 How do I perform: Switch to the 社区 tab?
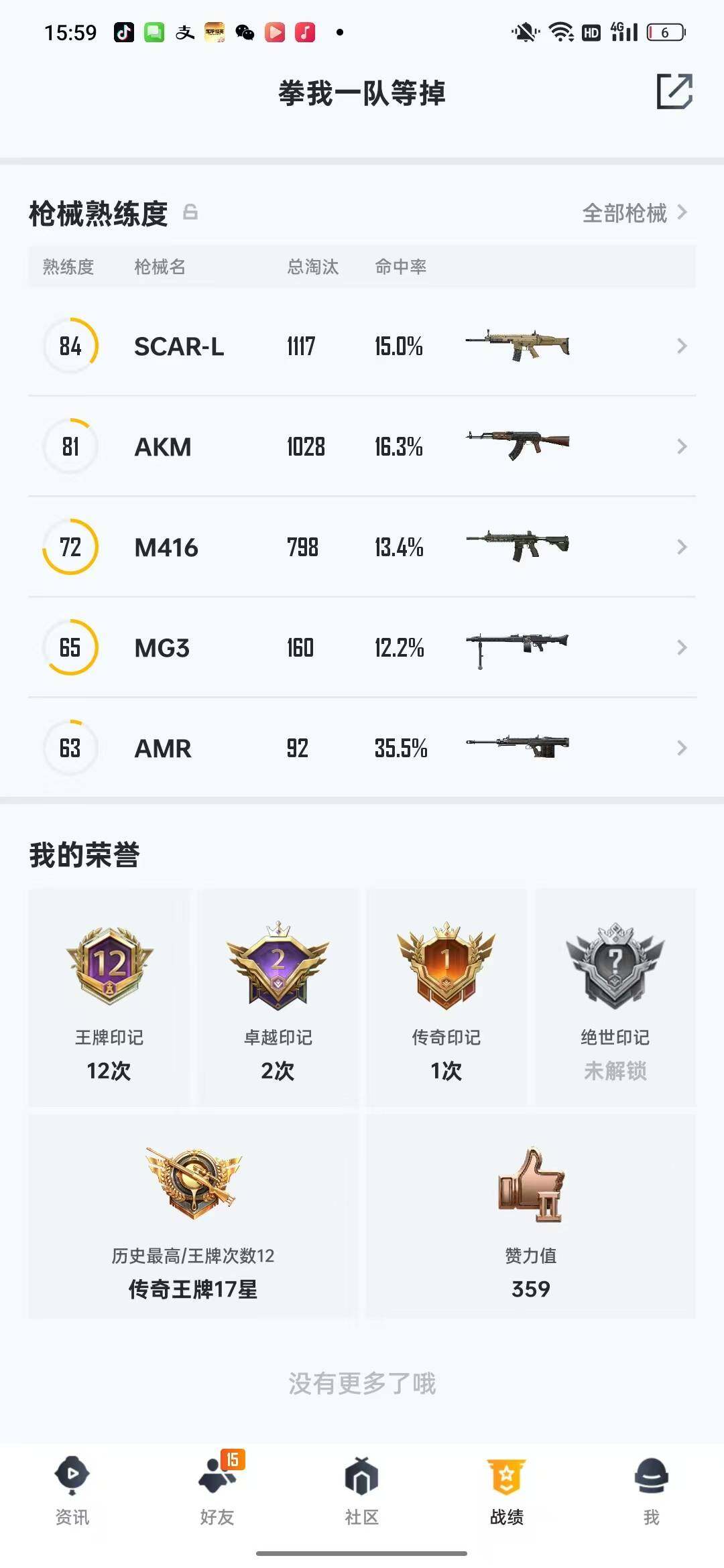pos(362,1494)
